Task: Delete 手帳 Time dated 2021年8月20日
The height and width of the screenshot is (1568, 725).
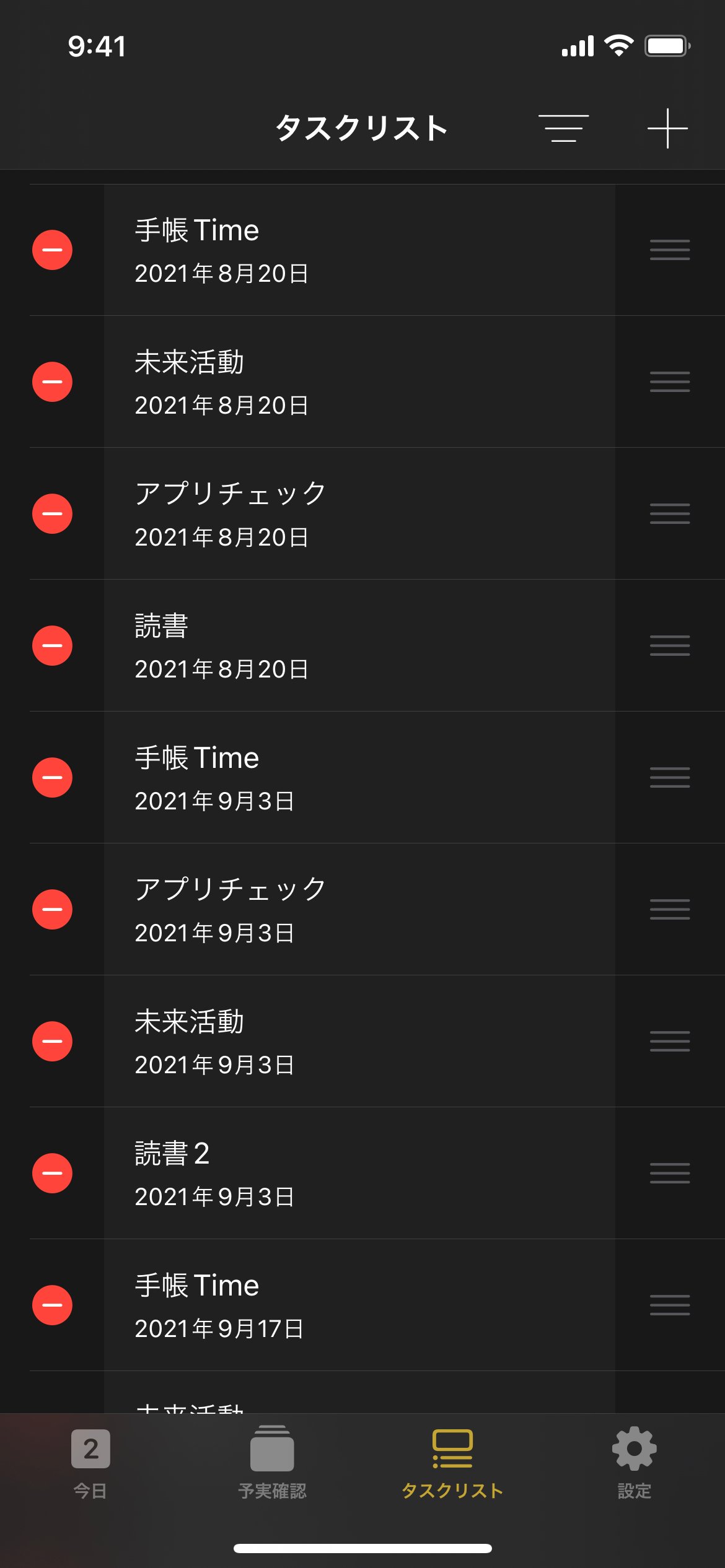Action: [52, 250]
